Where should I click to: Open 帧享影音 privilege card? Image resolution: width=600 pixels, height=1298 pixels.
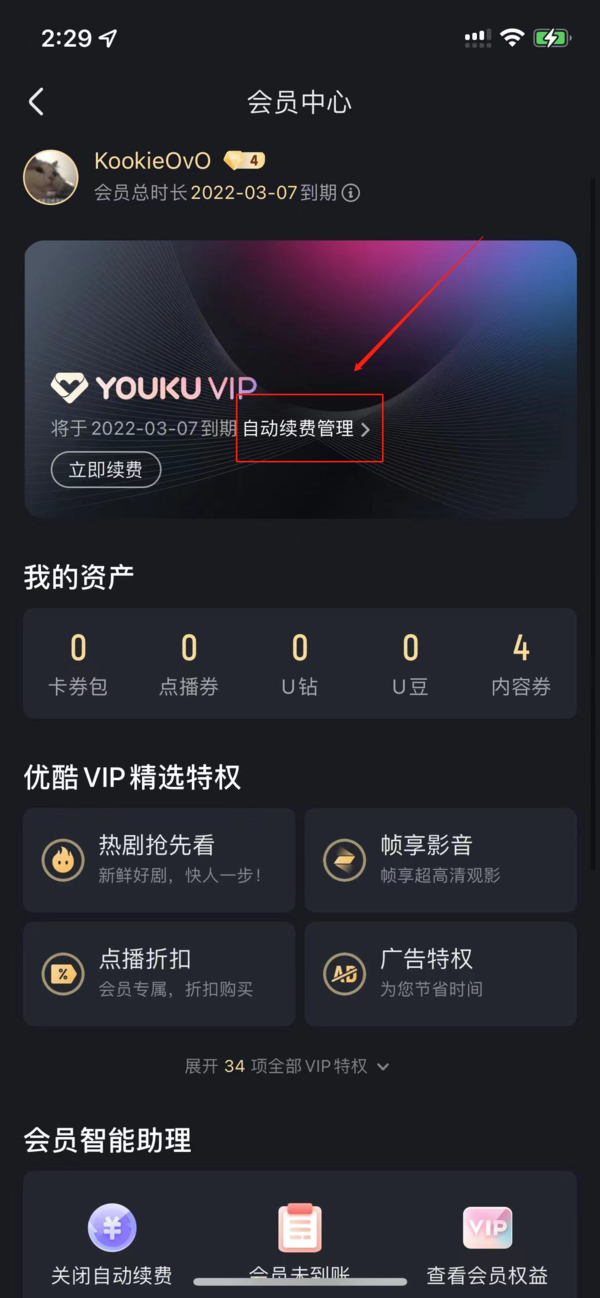(440, 860)
